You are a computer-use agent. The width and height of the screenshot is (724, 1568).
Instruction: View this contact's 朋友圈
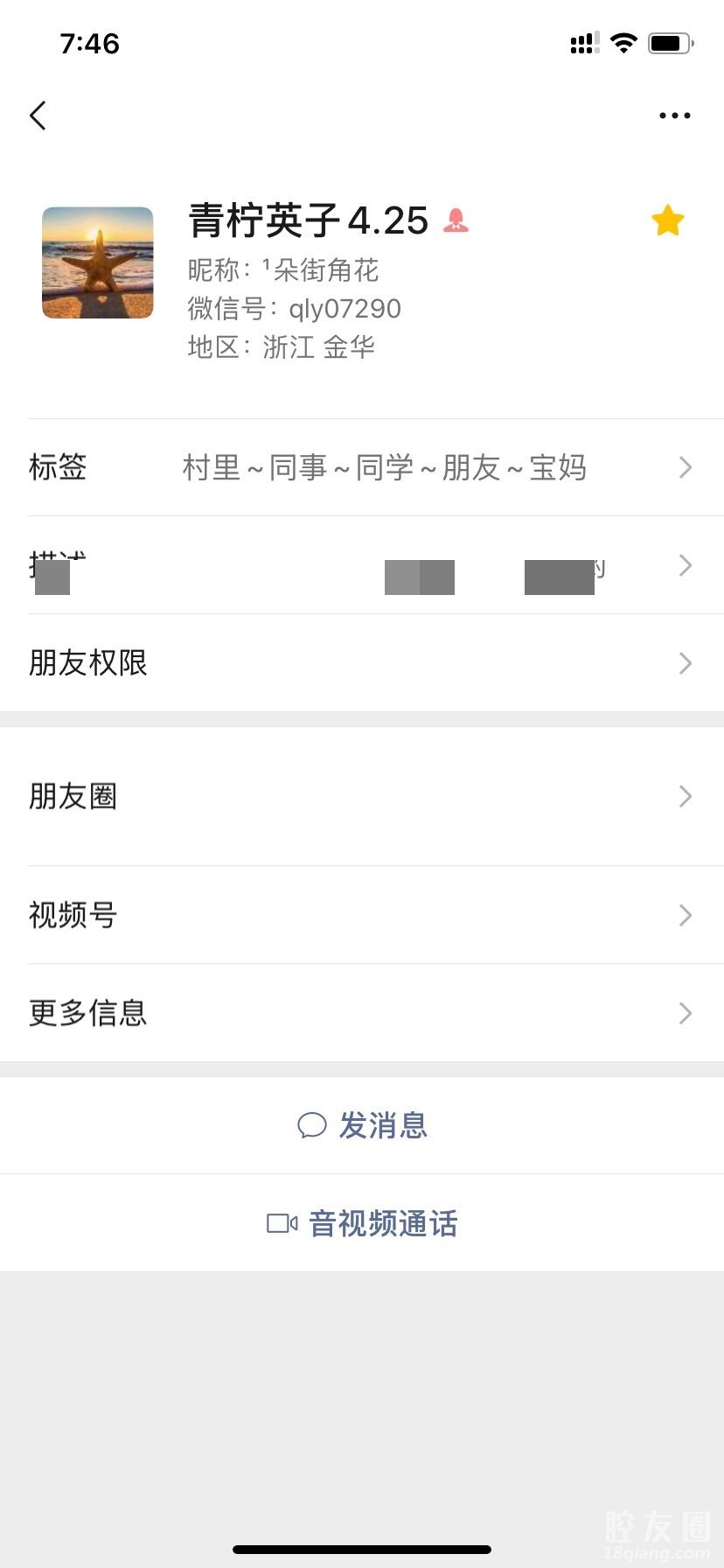click(362, 796)
